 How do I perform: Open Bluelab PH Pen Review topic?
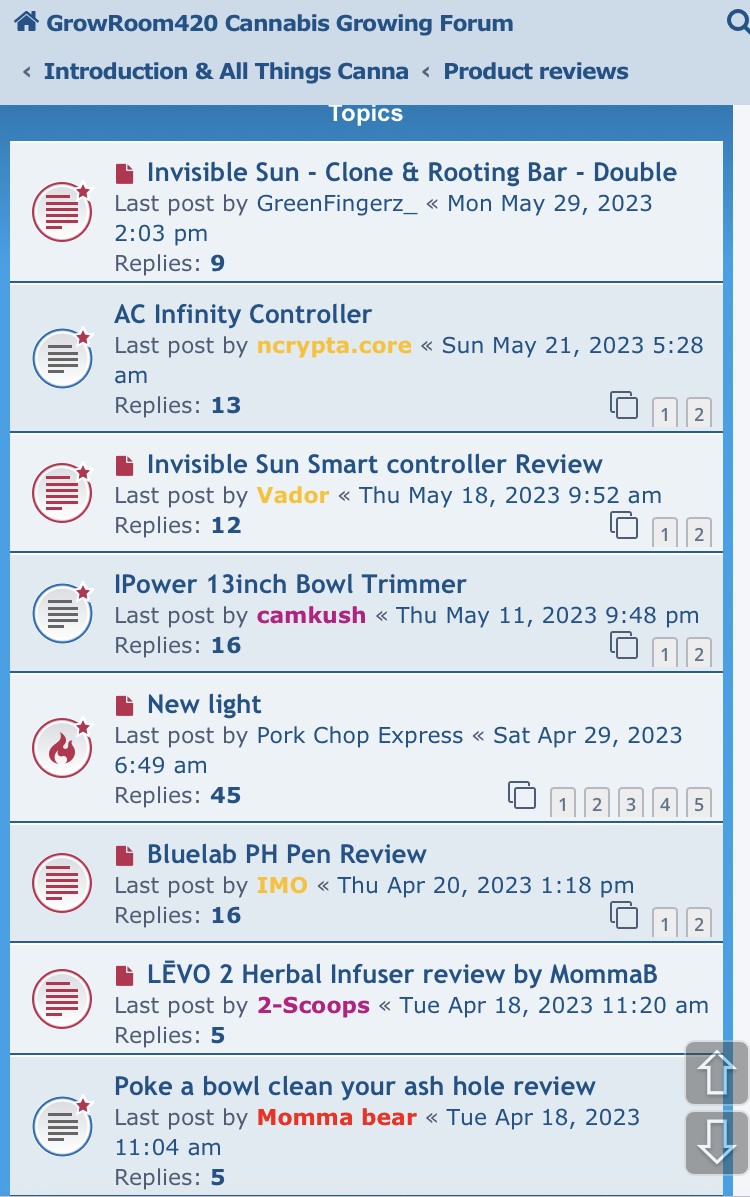tap(286, 854)
